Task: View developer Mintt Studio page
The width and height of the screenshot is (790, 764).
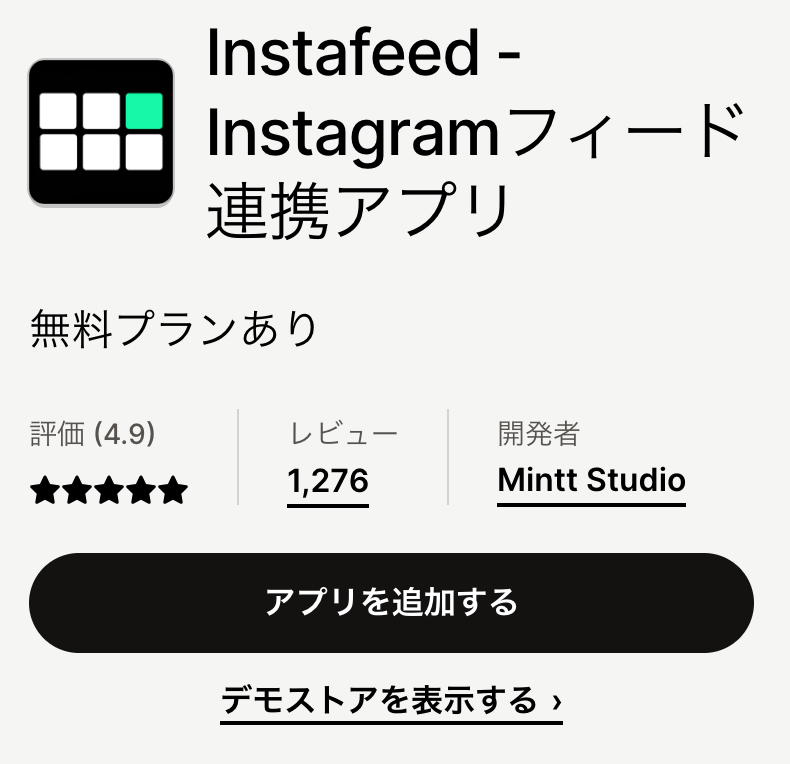Action: tap(591, 480)
